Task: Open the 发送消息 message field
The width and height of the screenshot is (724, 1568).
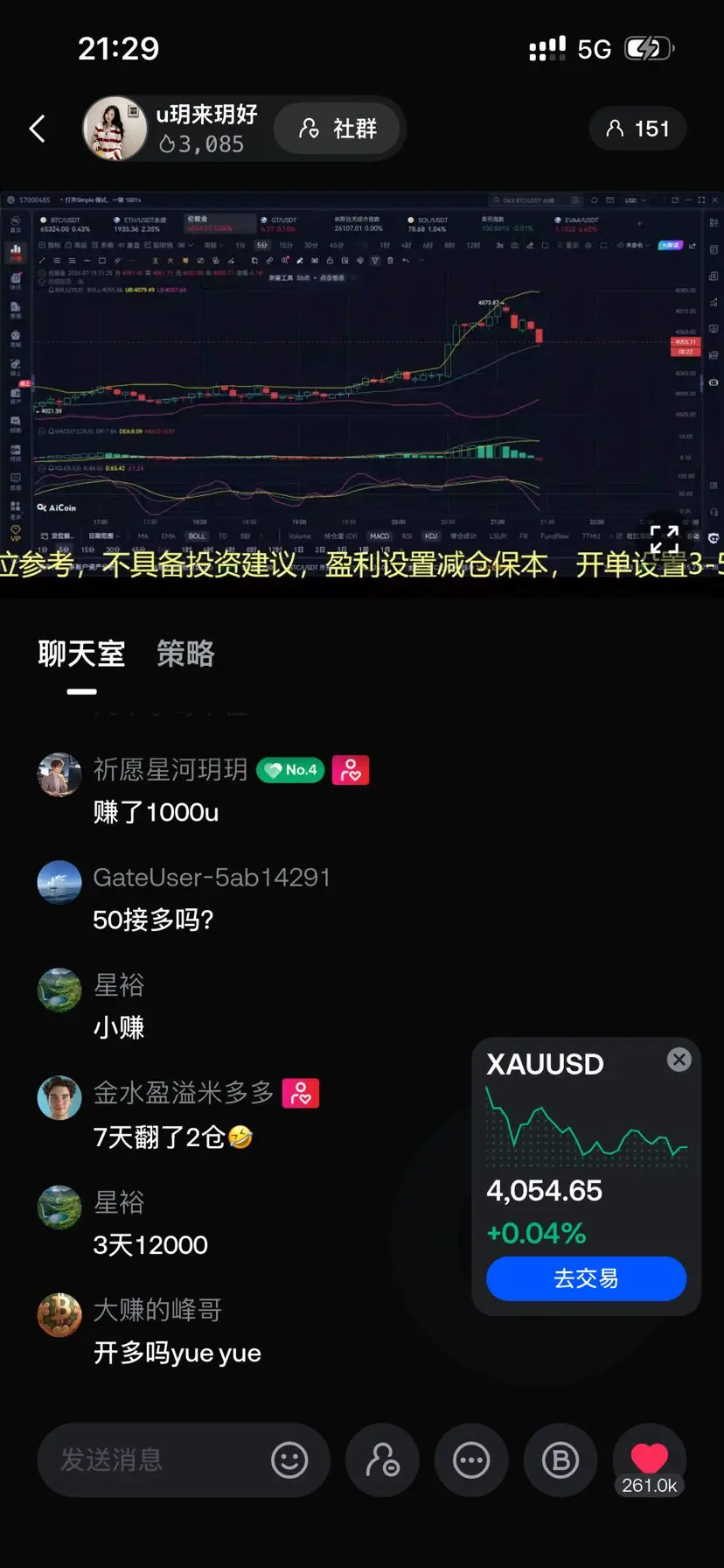Action: point(153,1459)
